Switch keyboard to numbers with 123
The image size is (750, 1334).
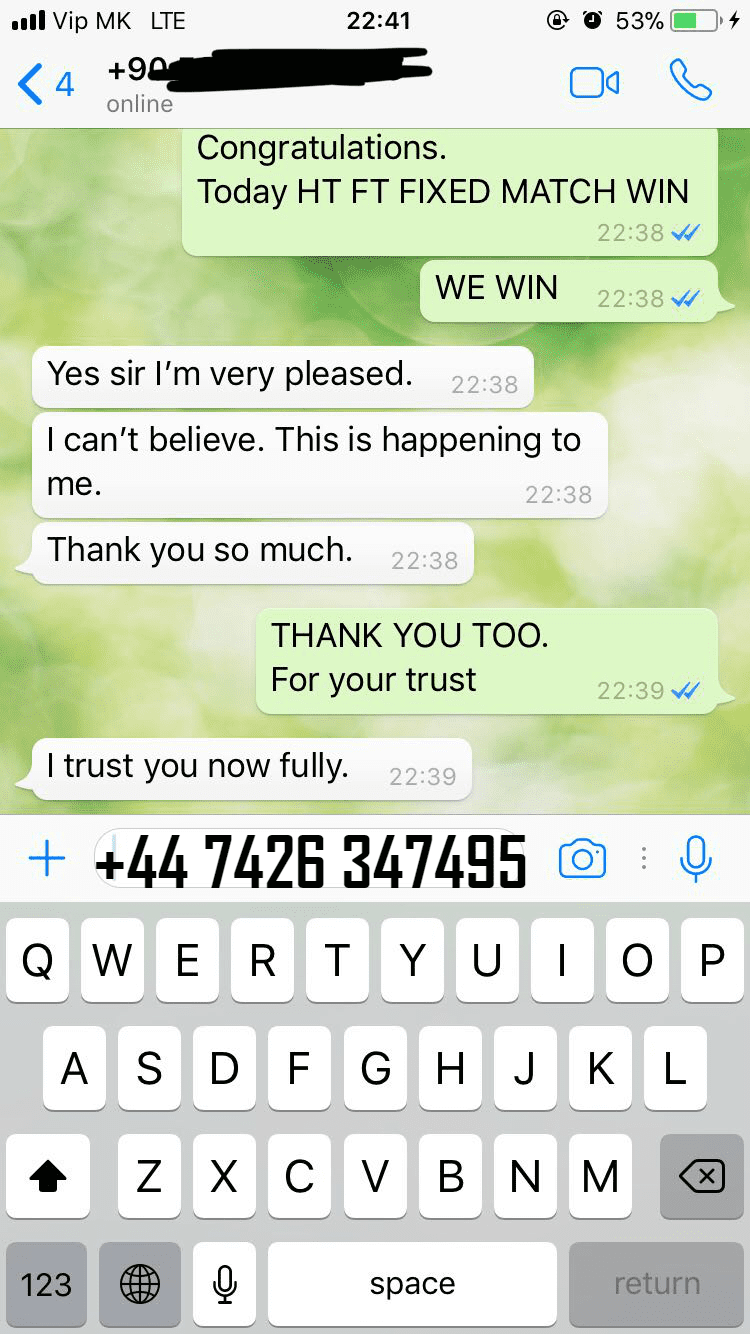[x=46, y=1284]
